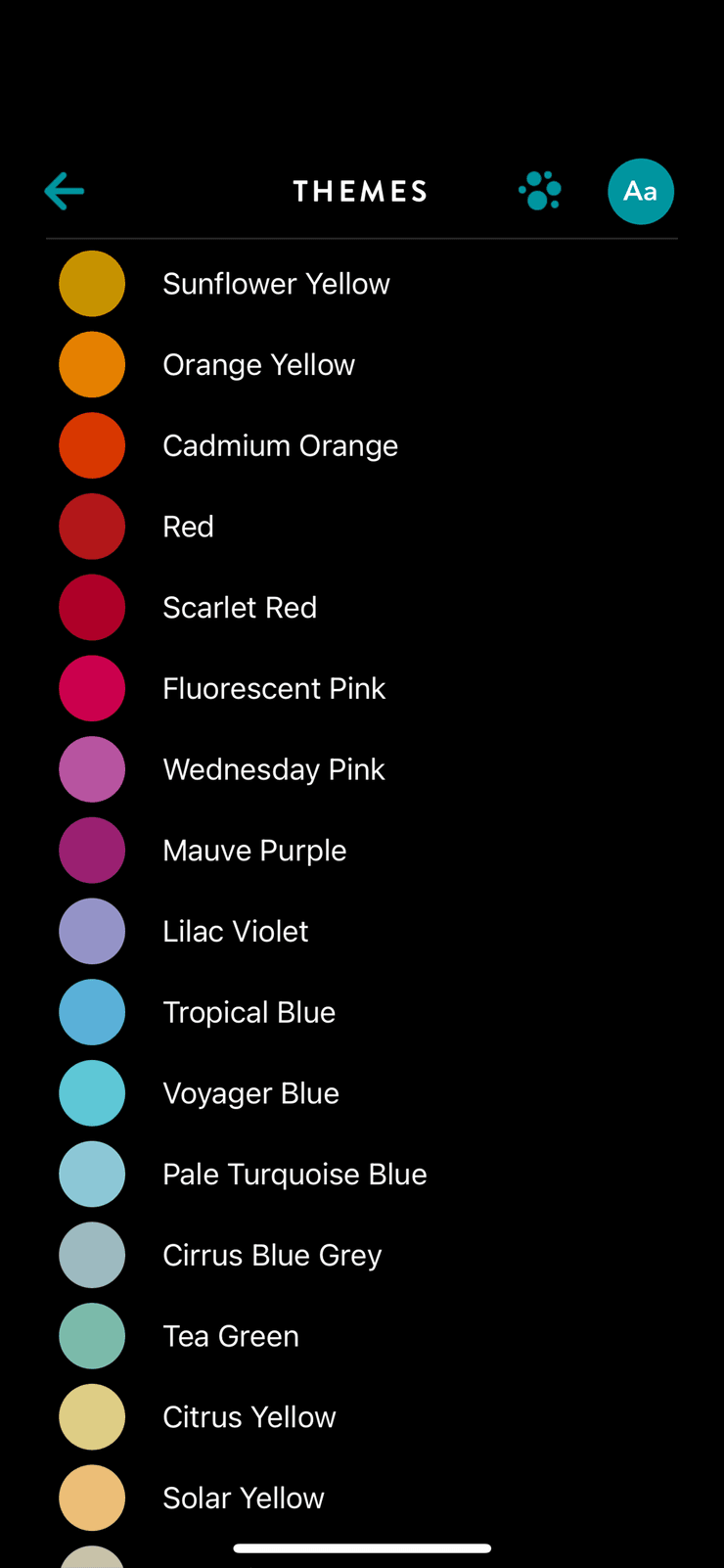Tap the partially visible swatch at the bottom
The height and width of the screenshot is (1568, 724).
[92, 1558]
